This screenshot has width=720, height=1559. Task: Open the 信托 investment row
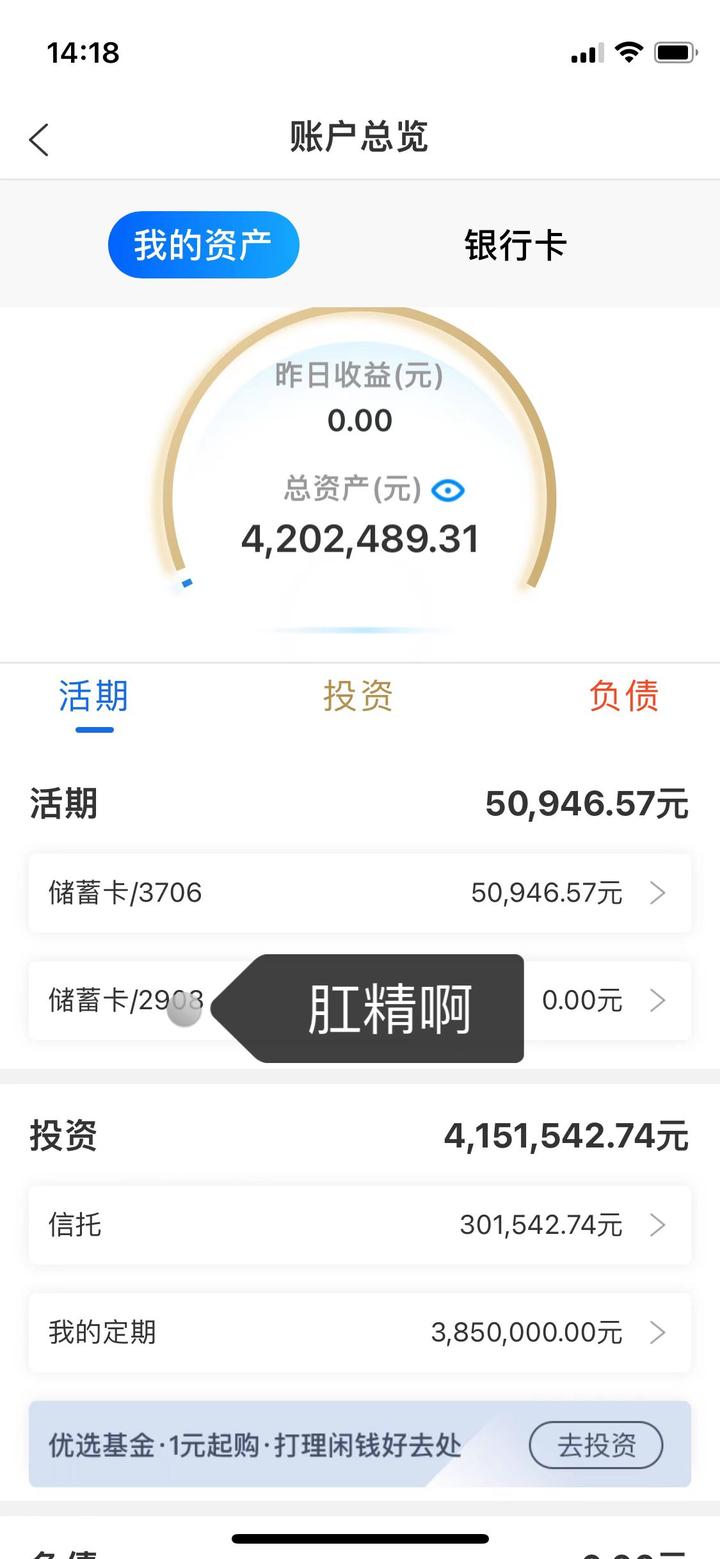359,1225
